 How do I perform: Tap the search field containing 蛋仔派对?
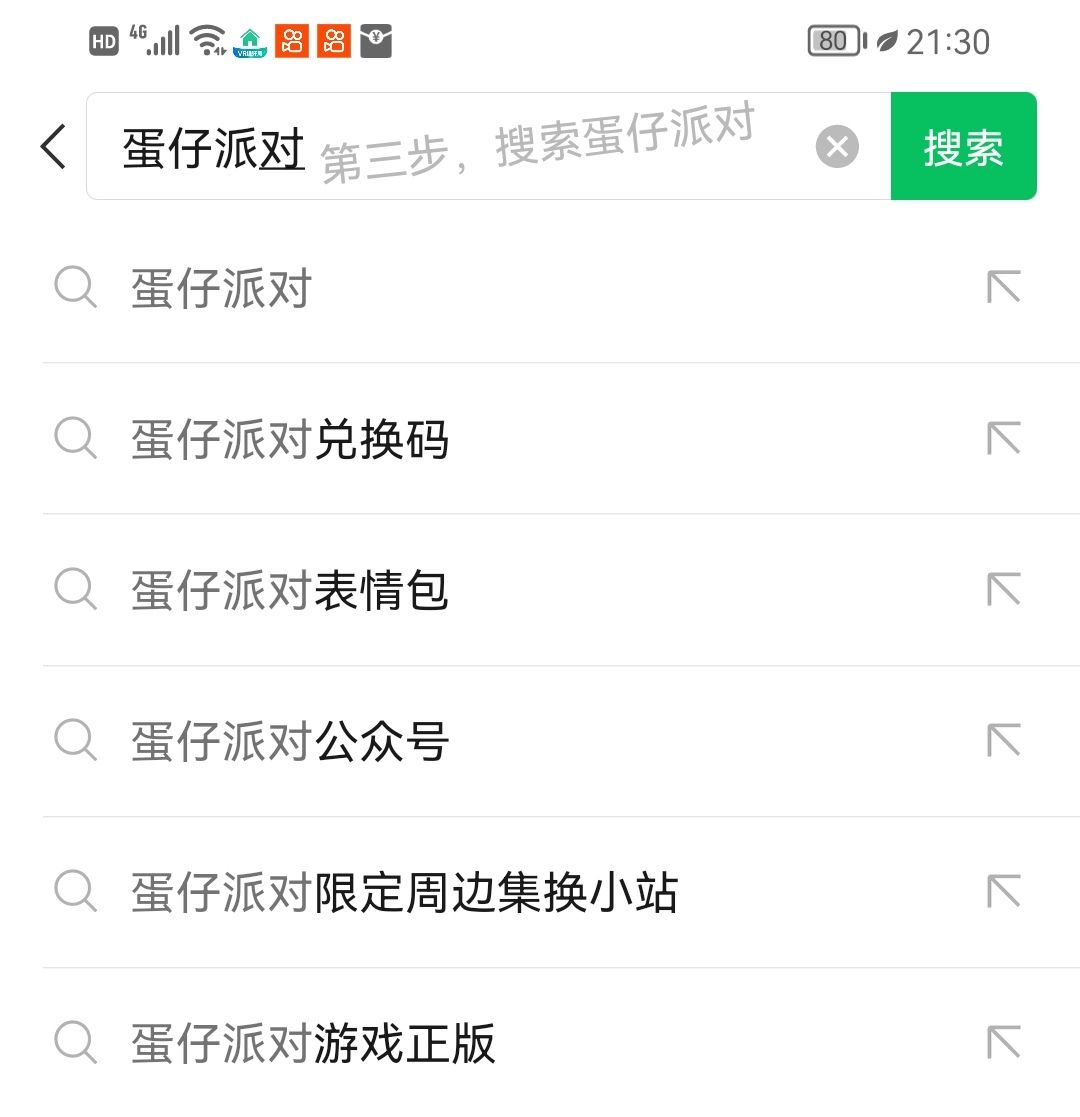[x=450, y=147]
